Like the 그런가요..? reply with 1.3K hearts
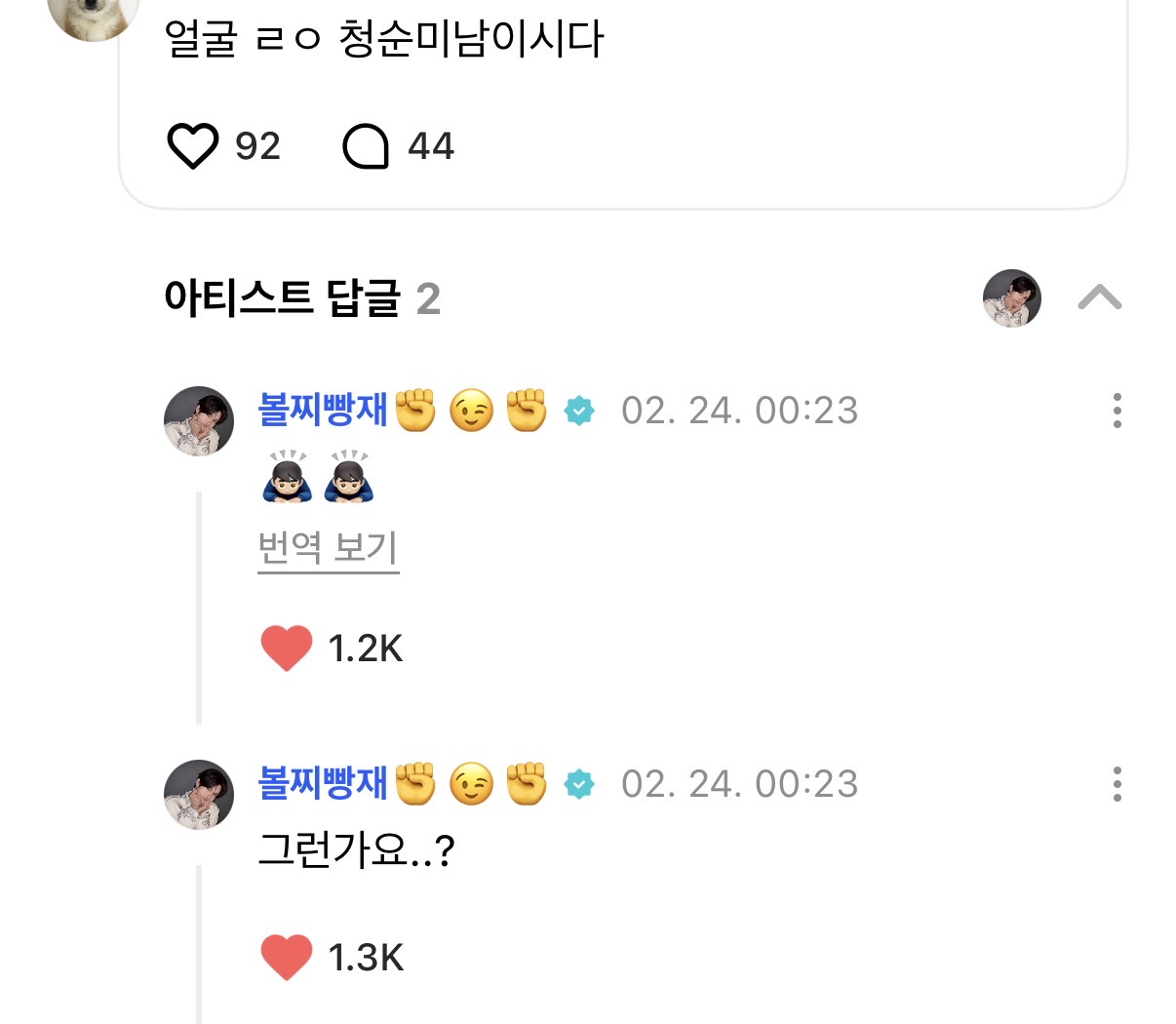 (287, 957)
